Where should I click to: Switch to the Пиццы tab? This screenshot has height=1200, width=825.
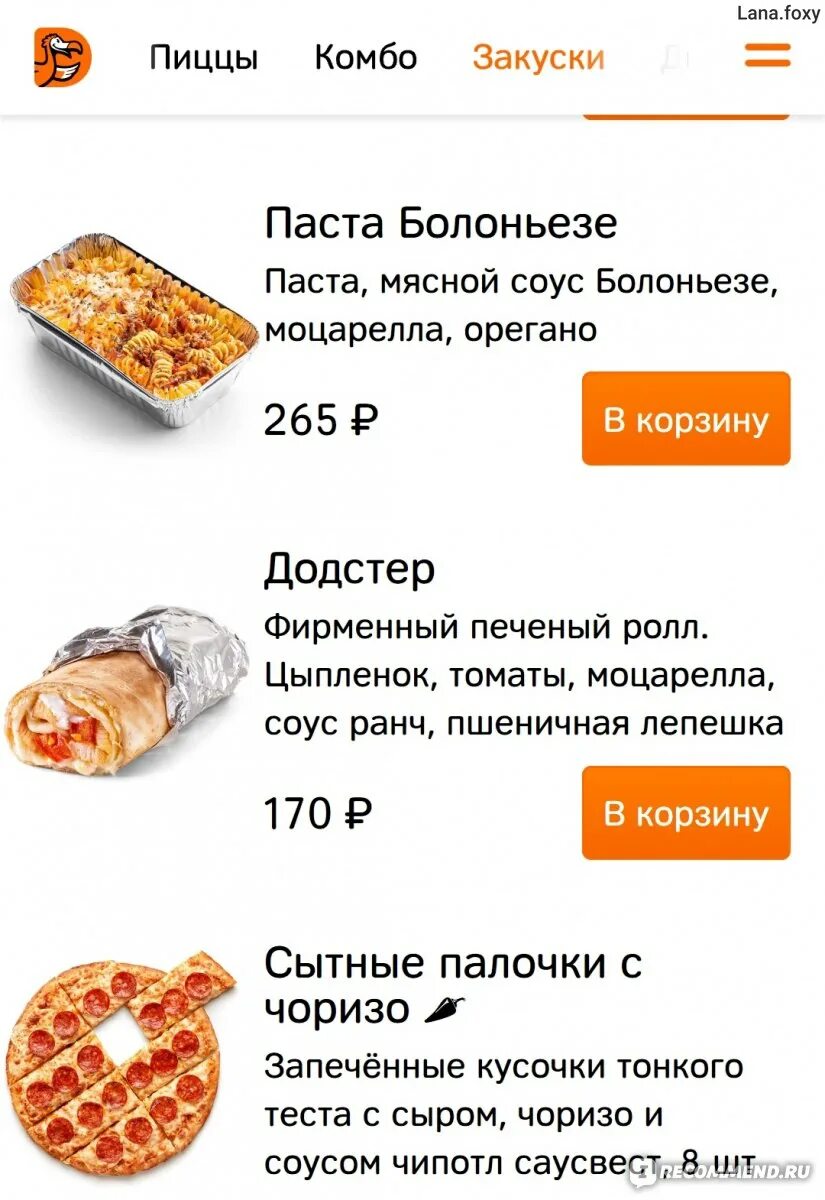coord(204,57)
